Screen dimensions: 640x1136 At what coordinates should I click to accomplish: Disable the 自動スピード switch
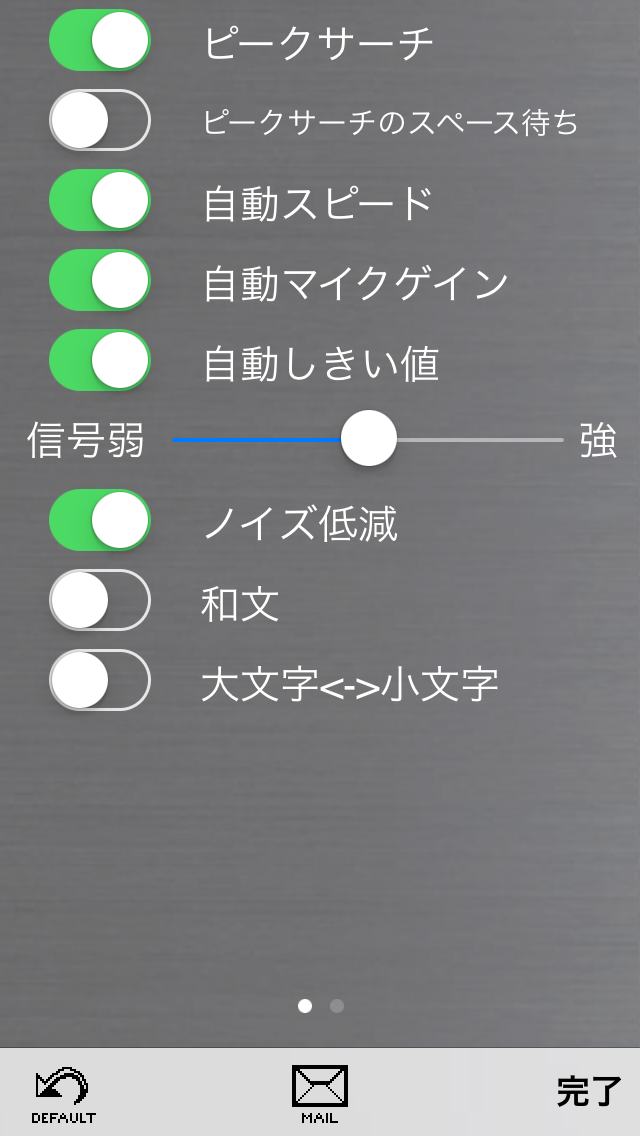point(100,201)
